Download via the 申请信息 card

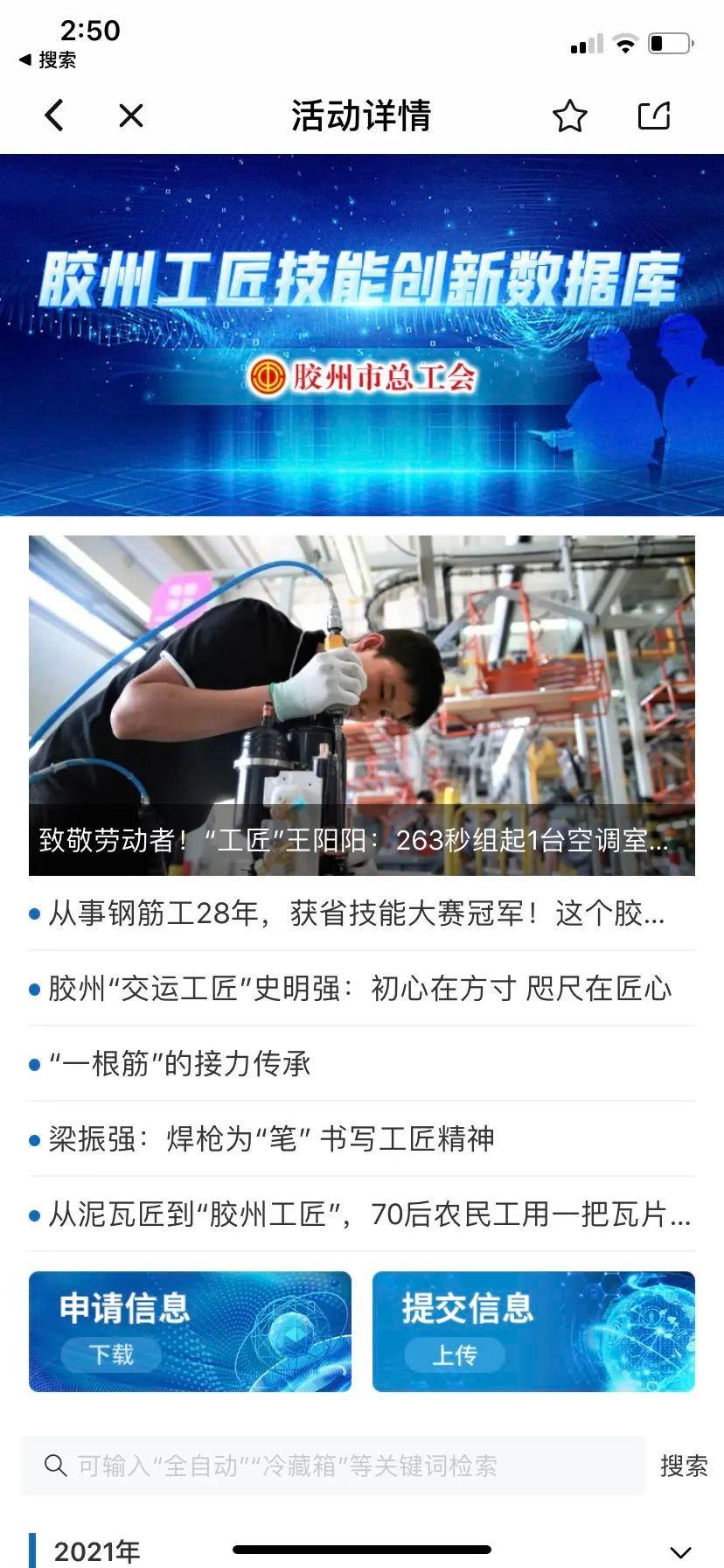pos(190,1331)
